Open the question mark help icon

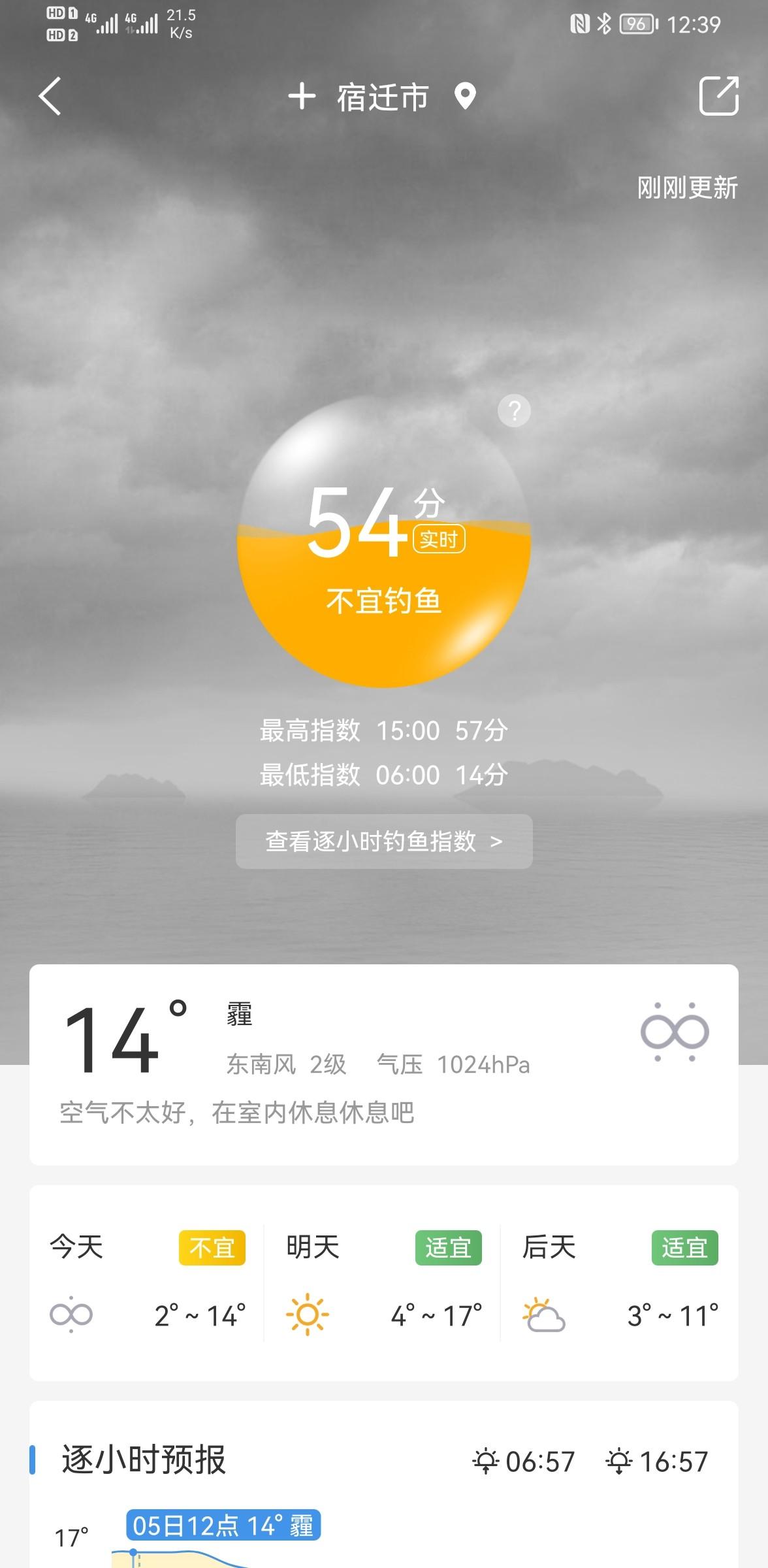tap(515, 411)
